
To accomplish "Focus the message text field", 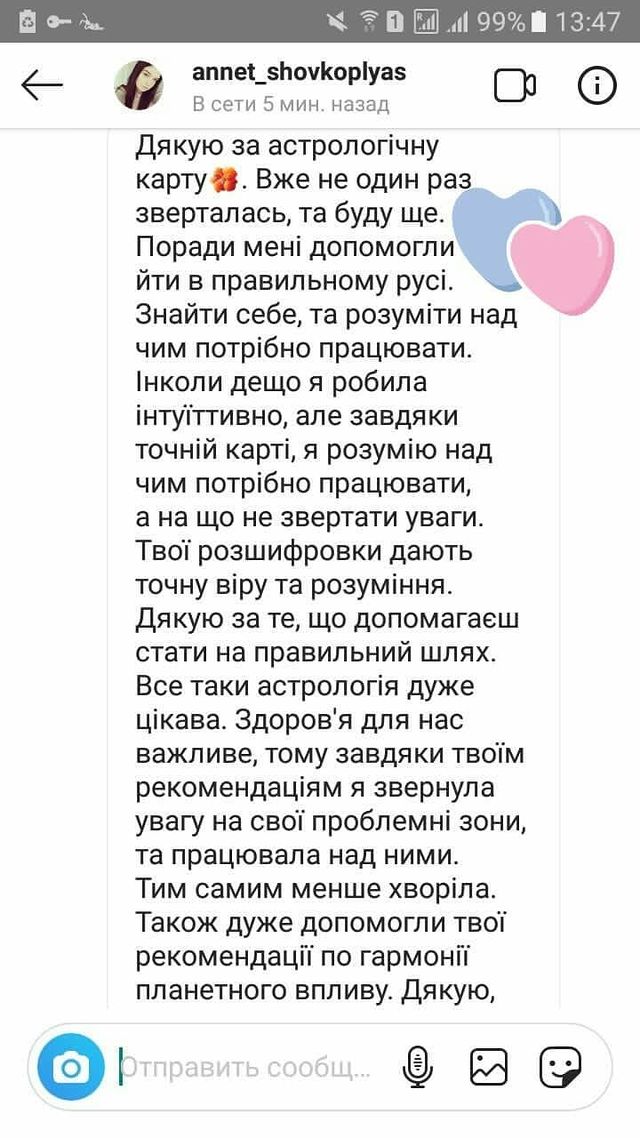I will [250, 1068].
